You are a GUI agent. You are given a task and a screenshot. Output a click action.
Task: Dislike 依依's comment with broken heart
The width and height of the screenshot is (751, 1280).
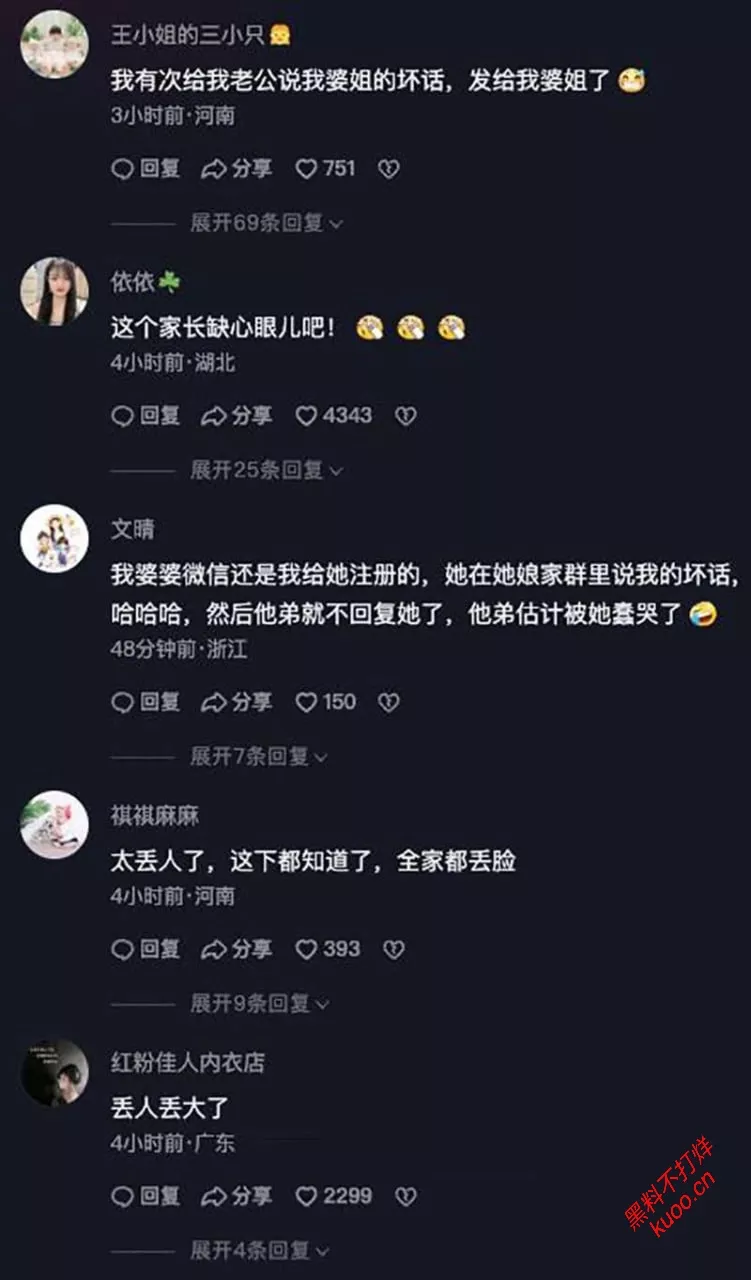405,416
